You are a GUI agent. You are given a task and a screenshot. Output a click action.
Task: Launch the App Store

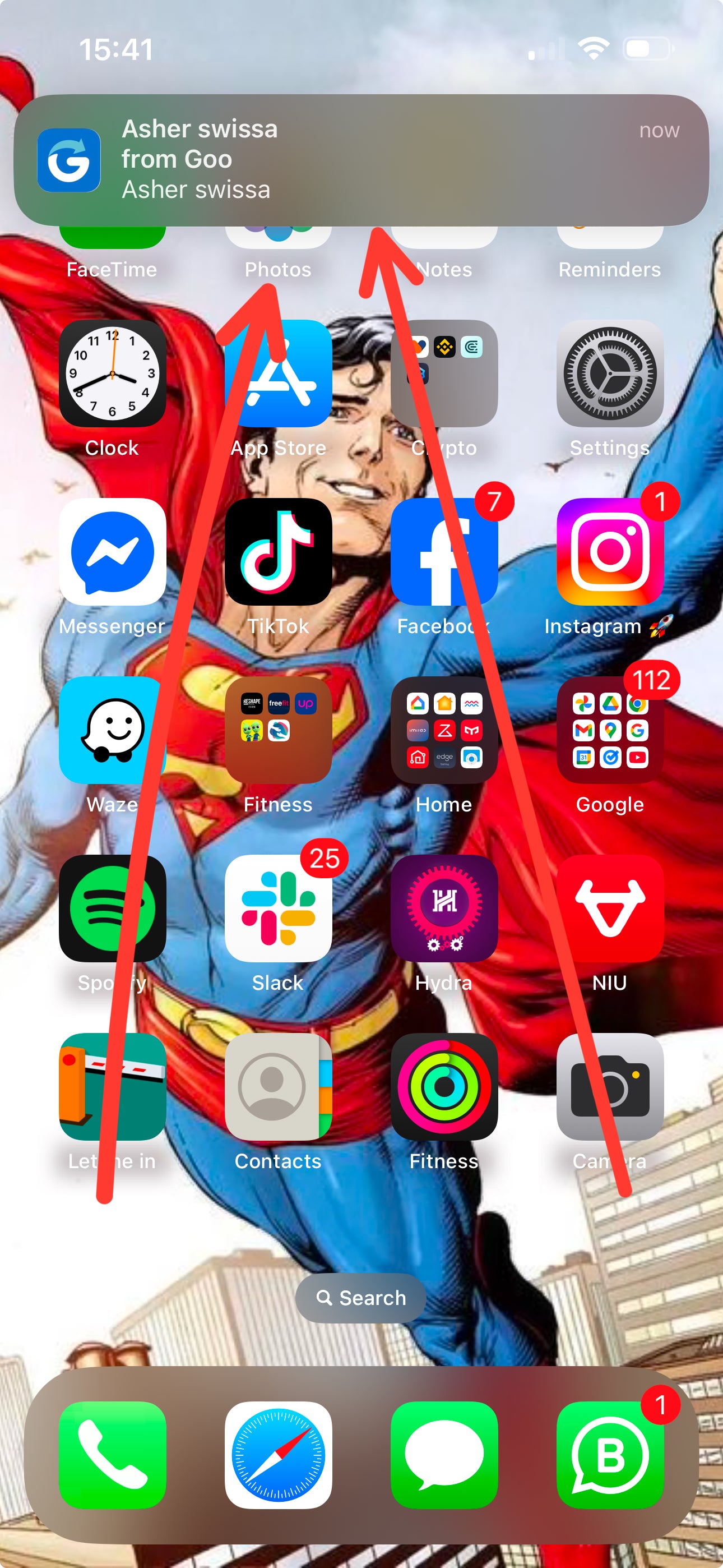click(278, 373)
